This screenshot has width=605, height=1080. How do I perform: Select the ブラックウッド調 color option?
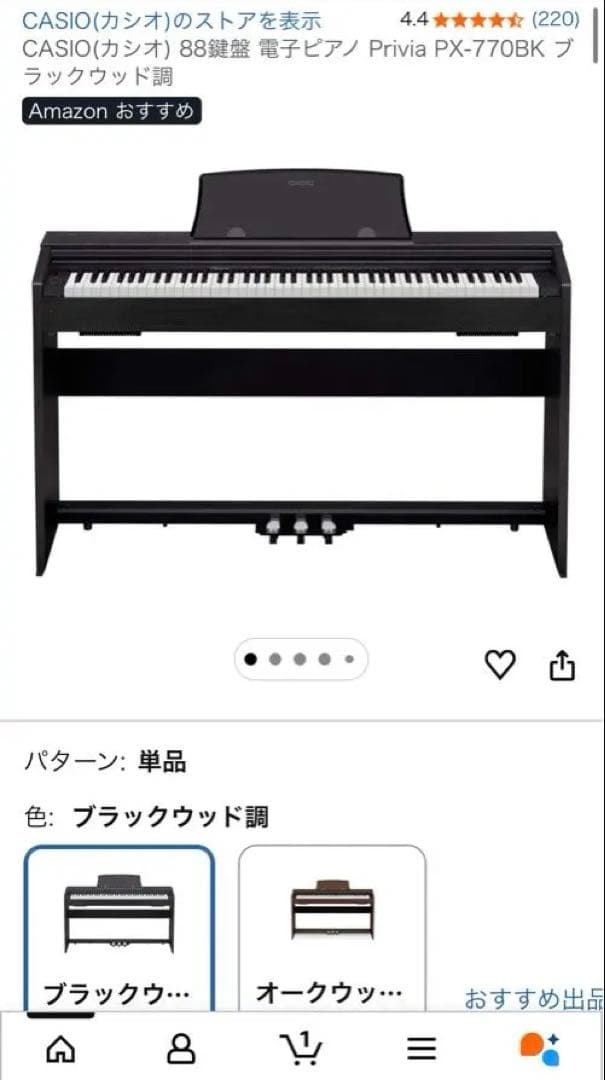point(119,925)
